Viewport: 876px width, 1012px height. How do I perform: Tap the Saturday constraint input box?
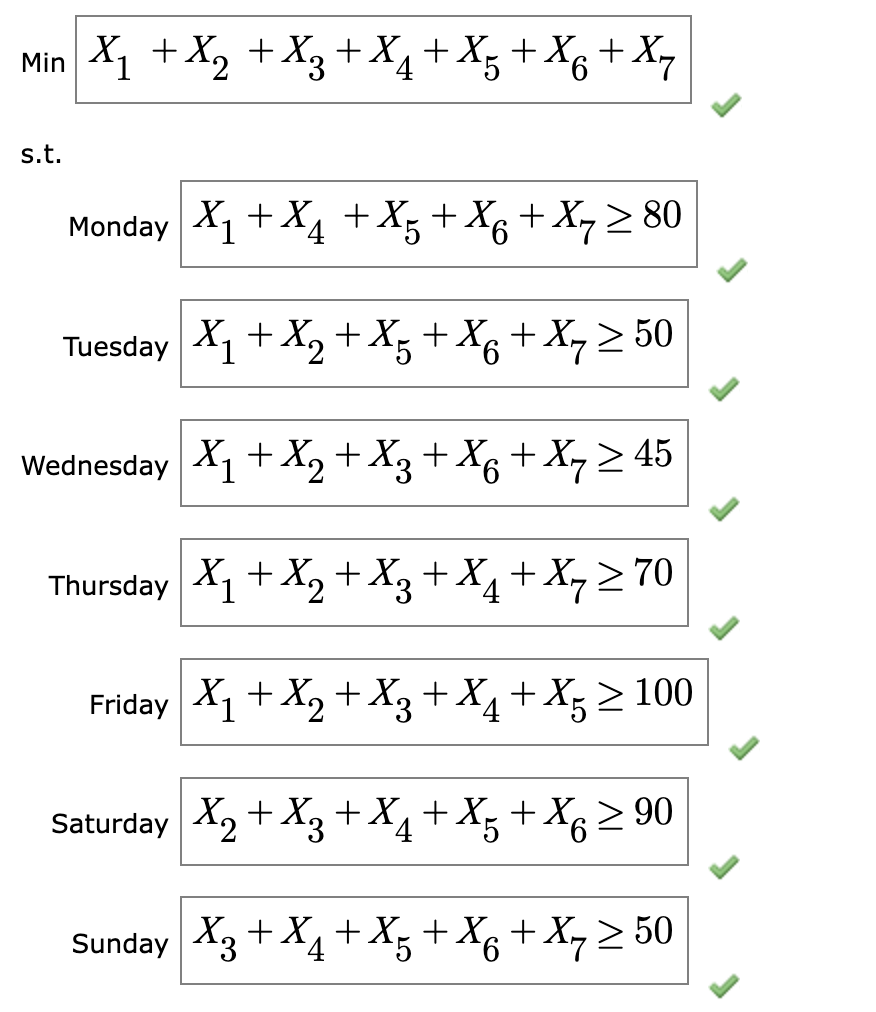tap(434, 821)
